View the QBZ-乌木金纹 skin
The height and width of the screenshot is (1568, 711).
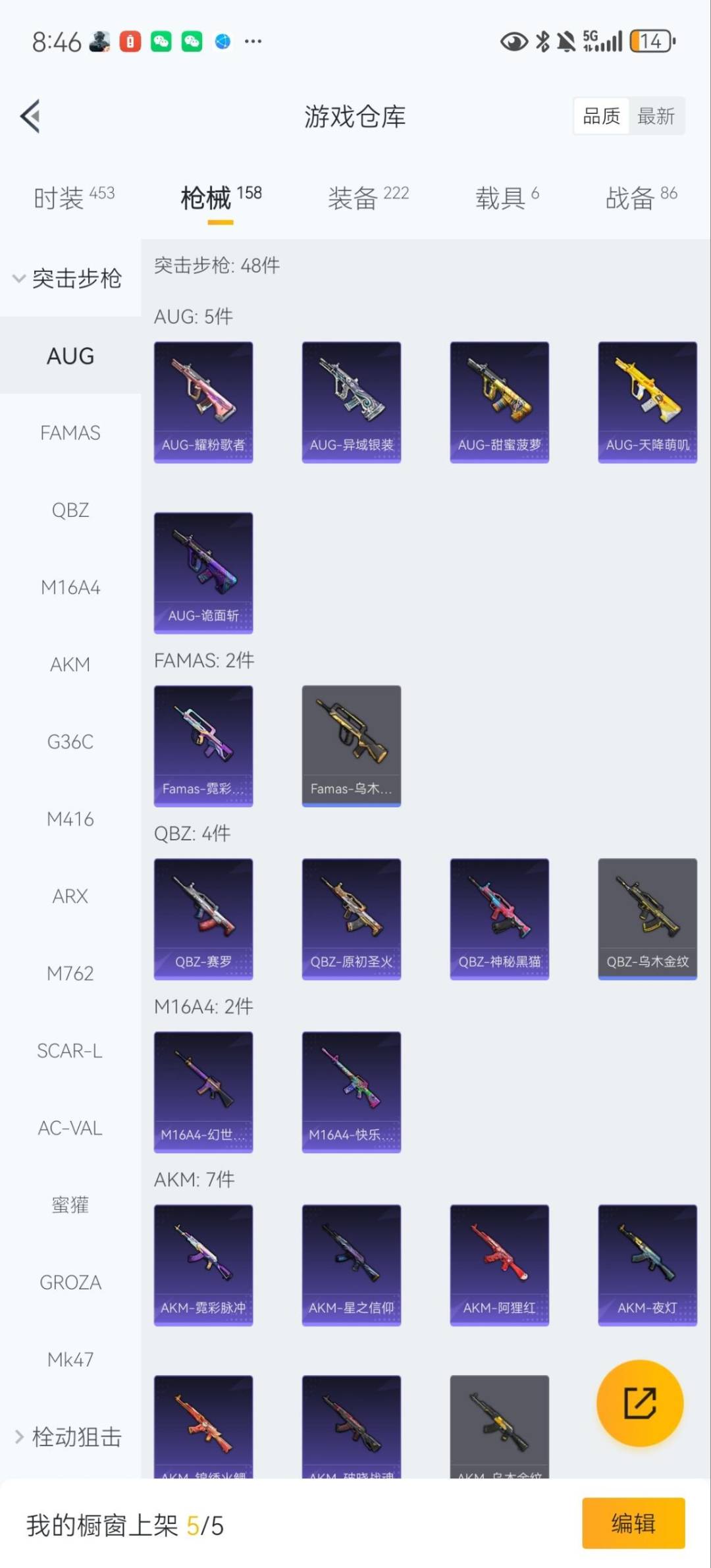tap(647, 918)
